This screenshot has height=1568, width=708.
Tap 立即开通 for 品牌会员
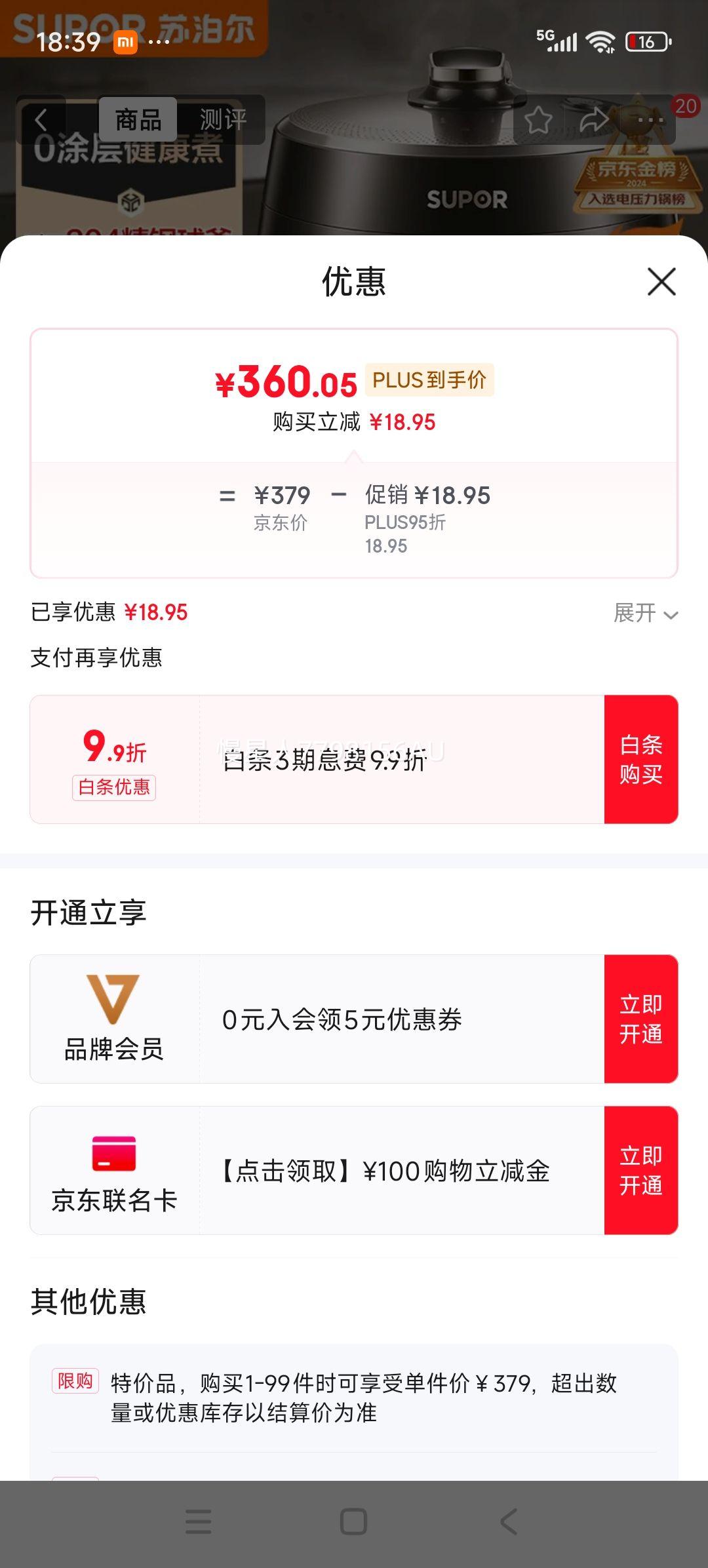[x=640, y=1019]
